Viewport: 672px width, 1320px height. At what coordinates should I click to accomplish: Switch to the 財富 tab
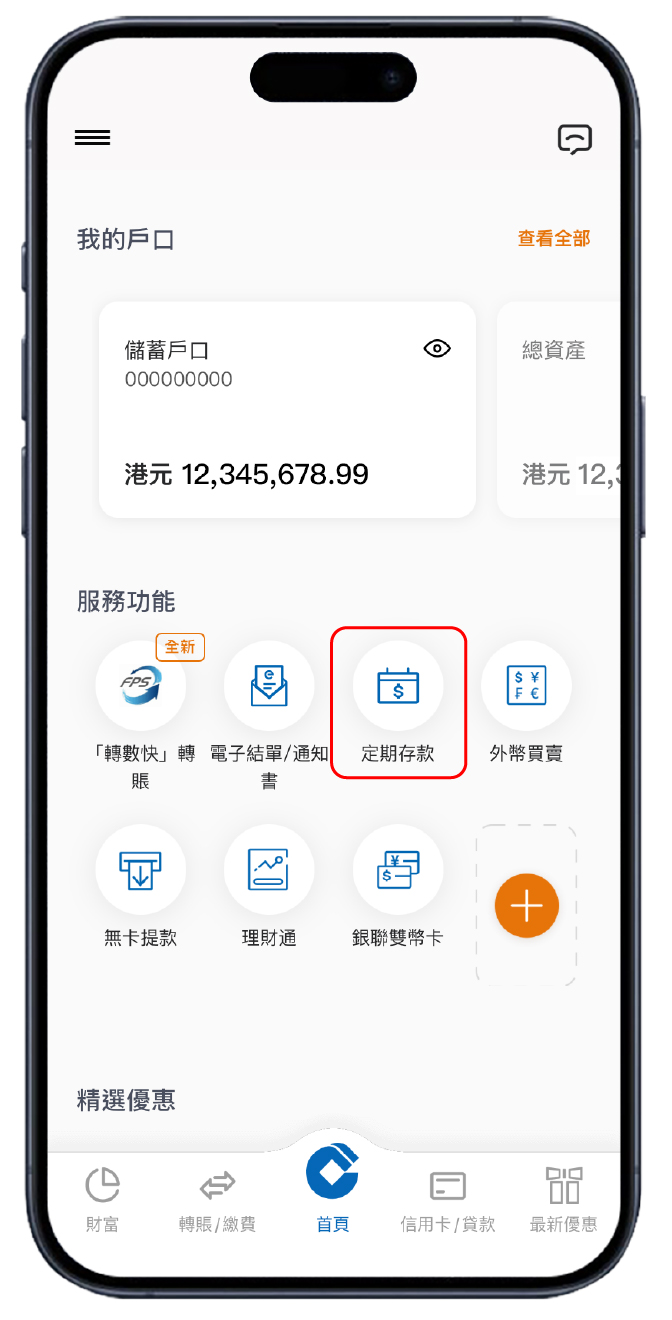(x=103, y=1198)
